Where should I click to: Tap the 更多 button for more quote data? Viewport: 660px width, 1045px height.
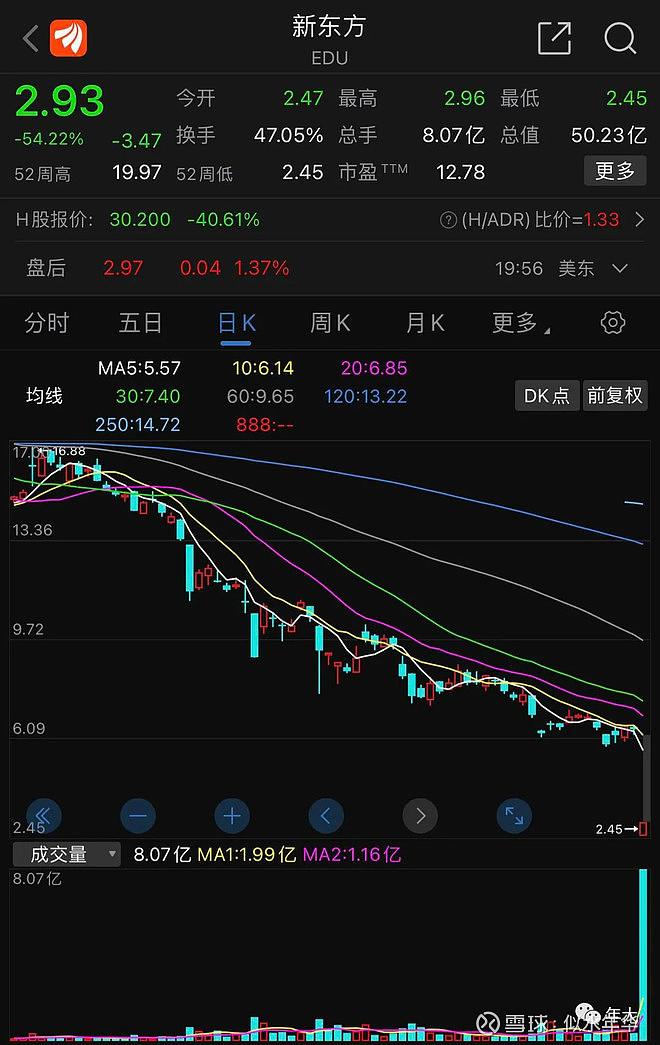coord(615,171)
